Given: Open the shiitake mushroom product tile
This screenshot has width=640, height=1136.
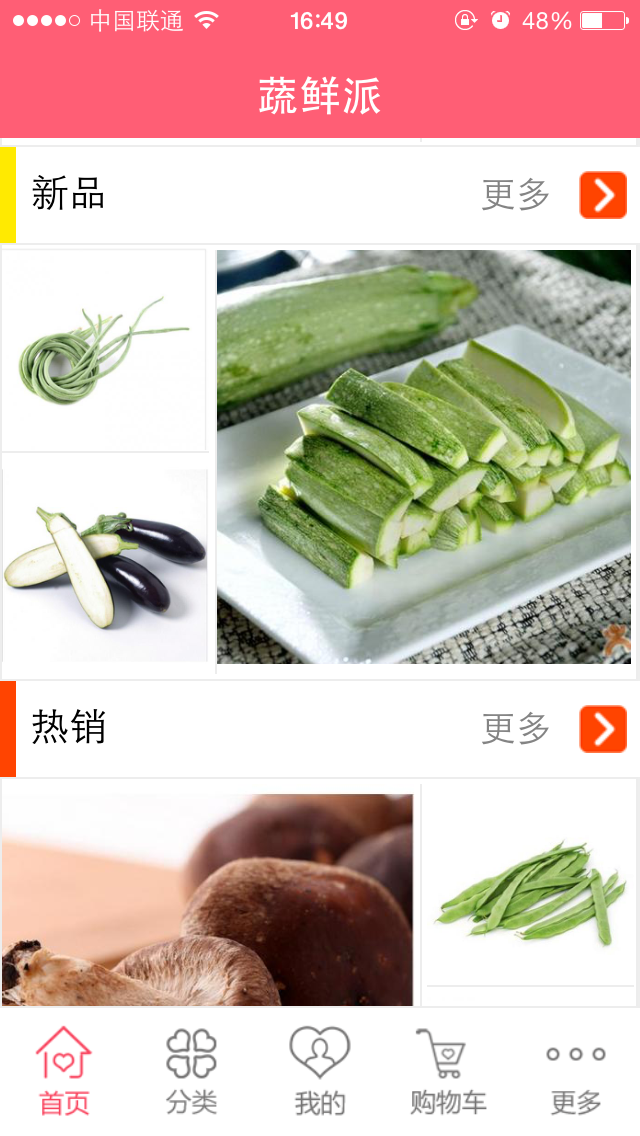Looking at the screenshot, I should coord(207,898).
